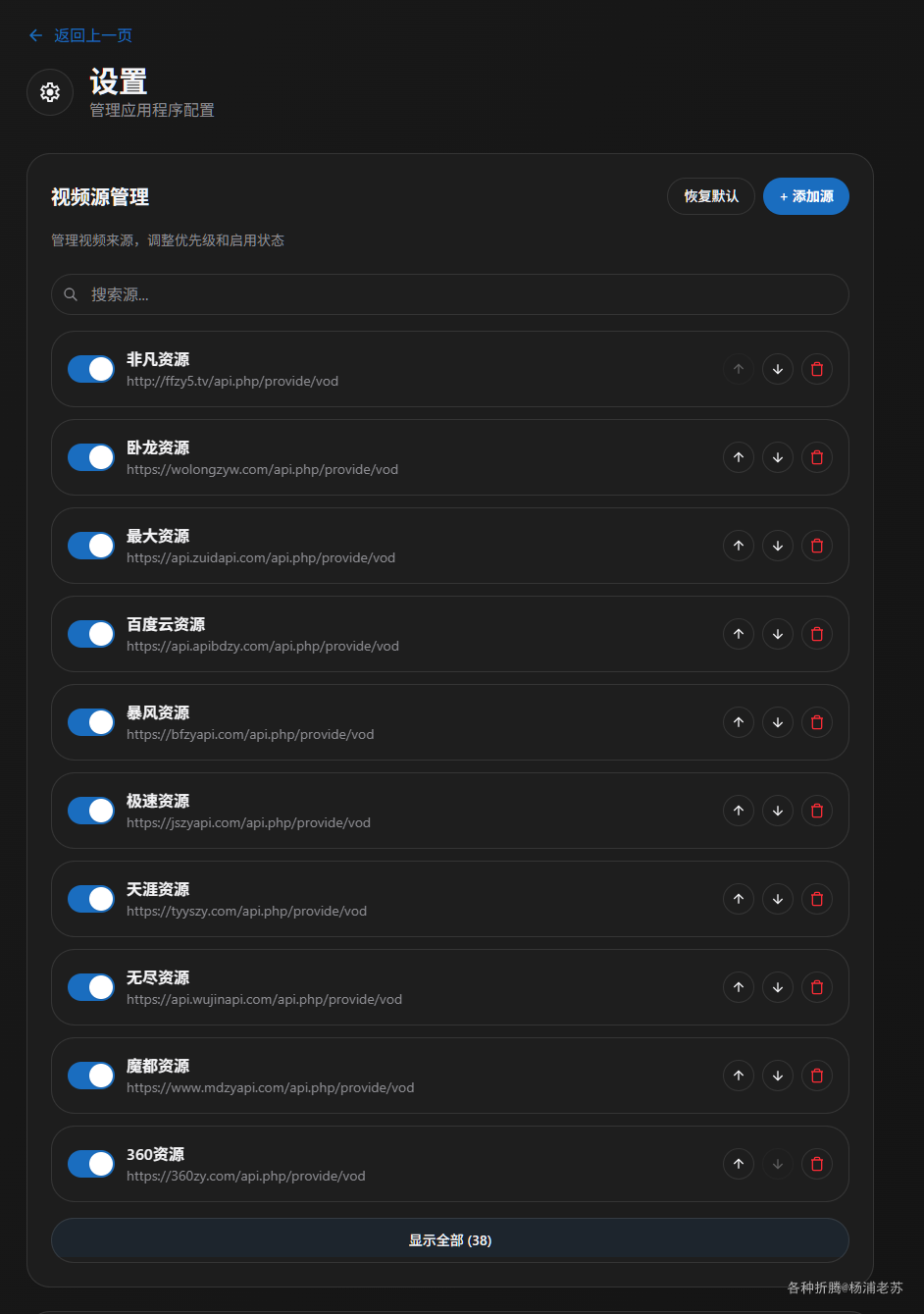Remove 暴风资源 with its trash icon
924x1314 pixels.
[817, 722]
